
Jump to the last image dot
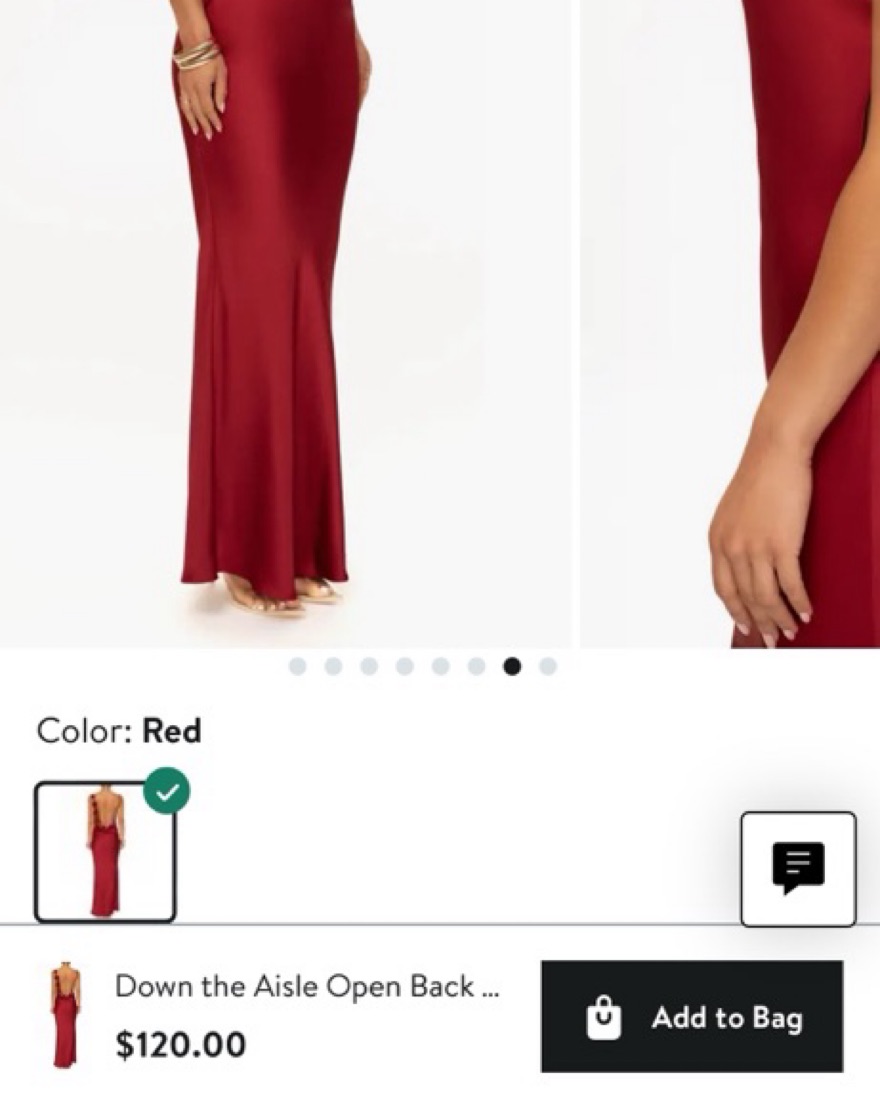548,667
